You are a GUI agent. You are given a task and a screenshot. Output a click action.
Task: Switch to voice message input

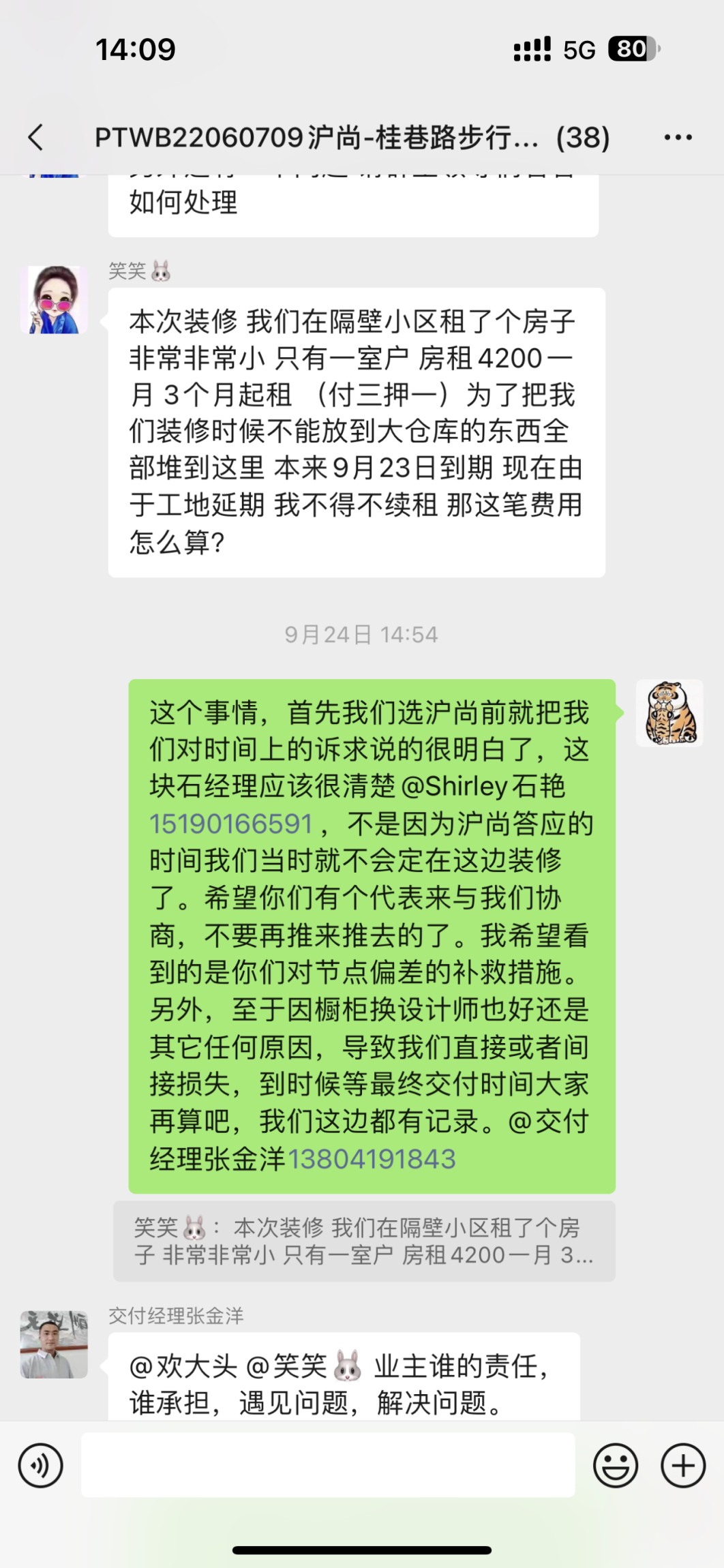[x=41, y=1465]
